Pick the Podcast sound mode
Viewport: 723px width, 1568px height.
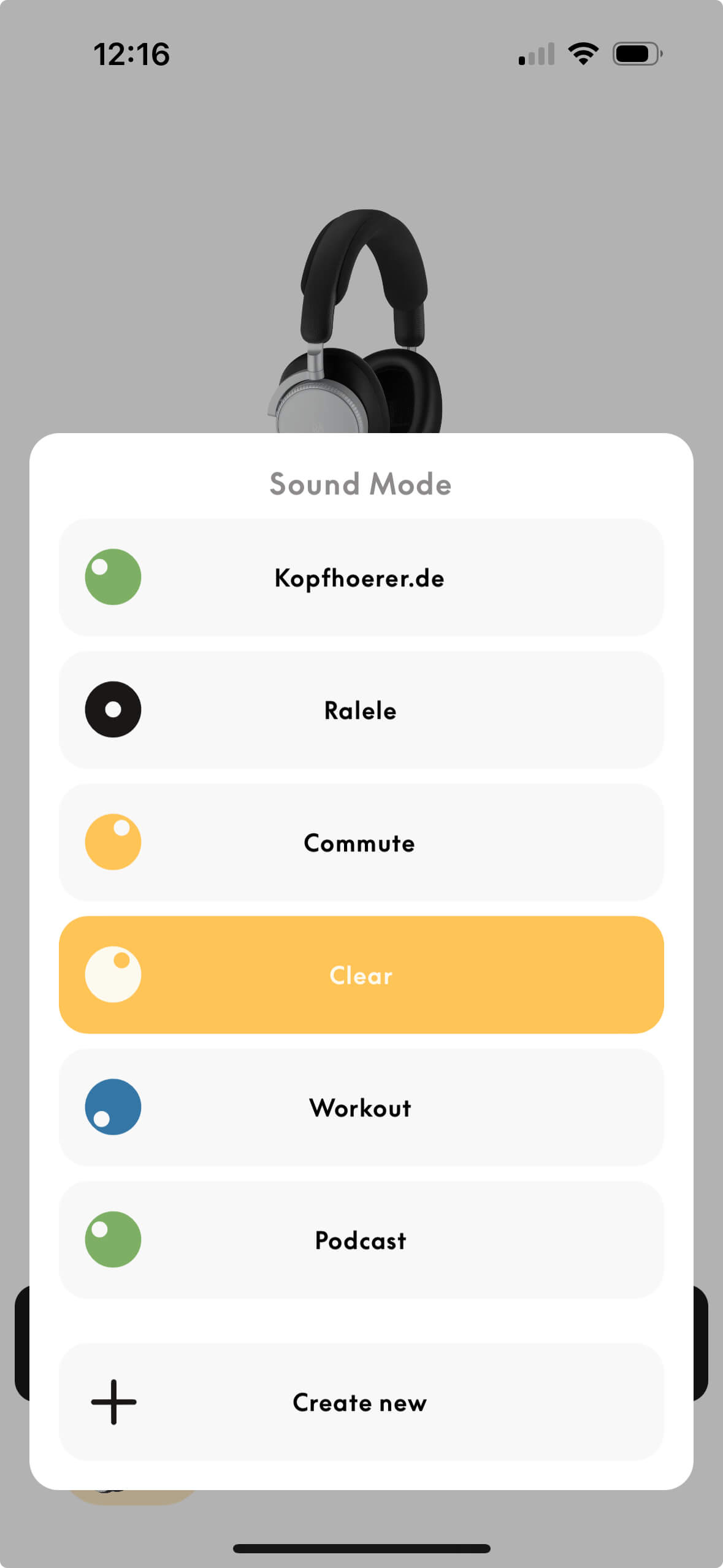pos(361,1240)
